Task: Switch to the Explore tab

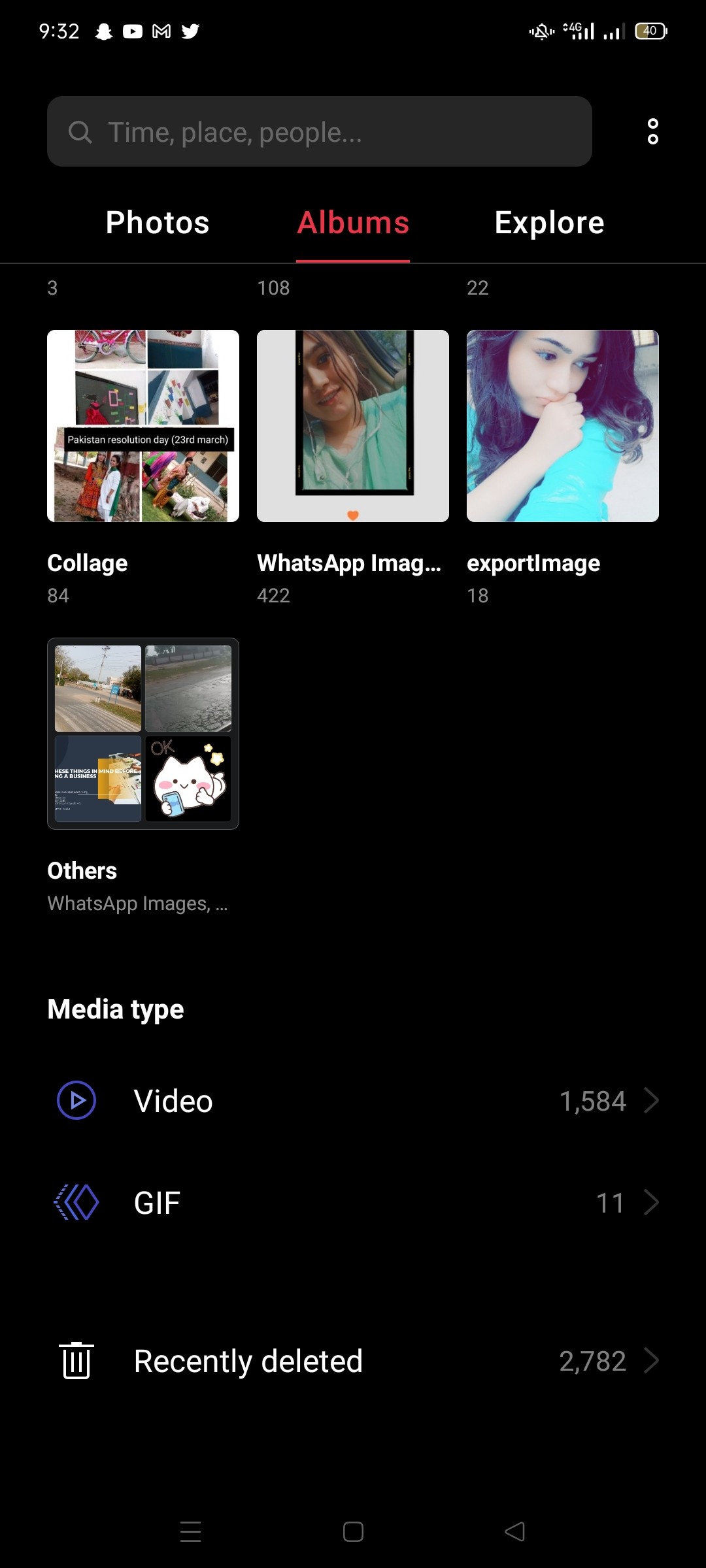Action: [x=549, y=223]
